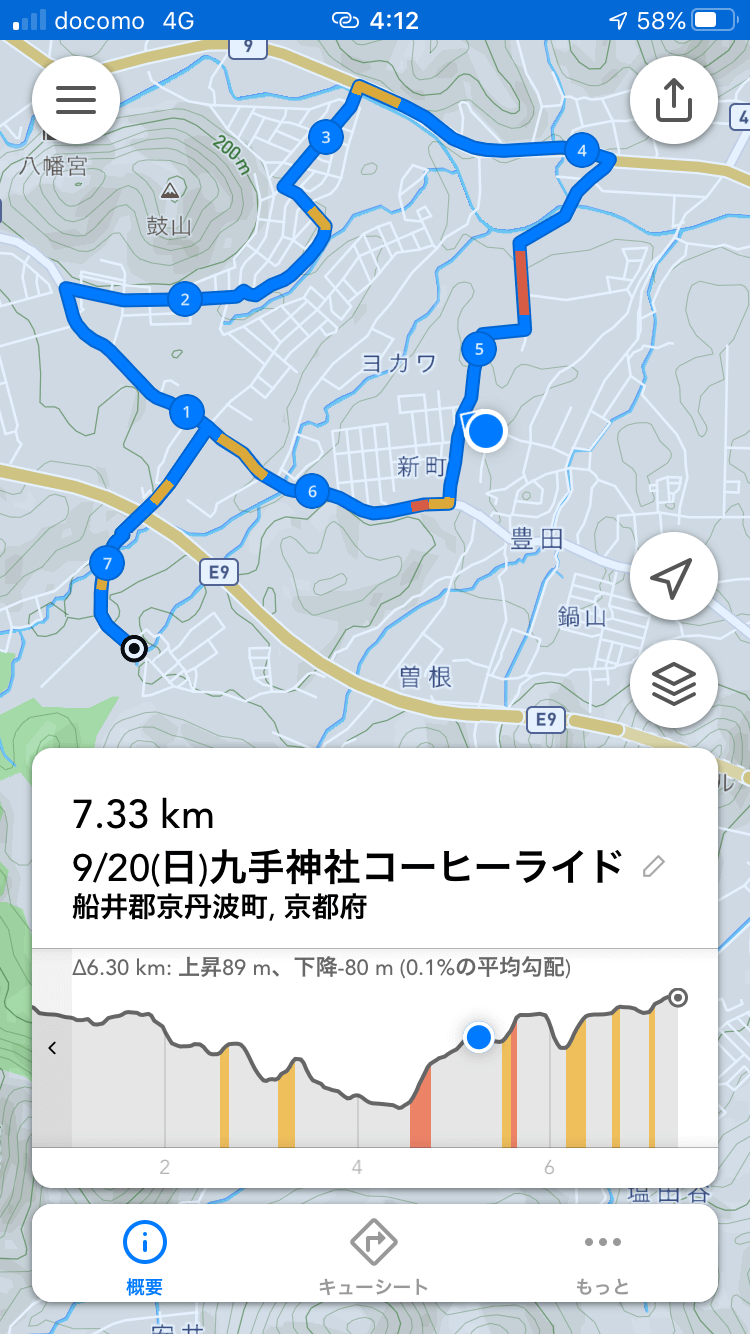Open the もっと tab
Viewport: 750px width, 1334px height.
coord(603,1257)
